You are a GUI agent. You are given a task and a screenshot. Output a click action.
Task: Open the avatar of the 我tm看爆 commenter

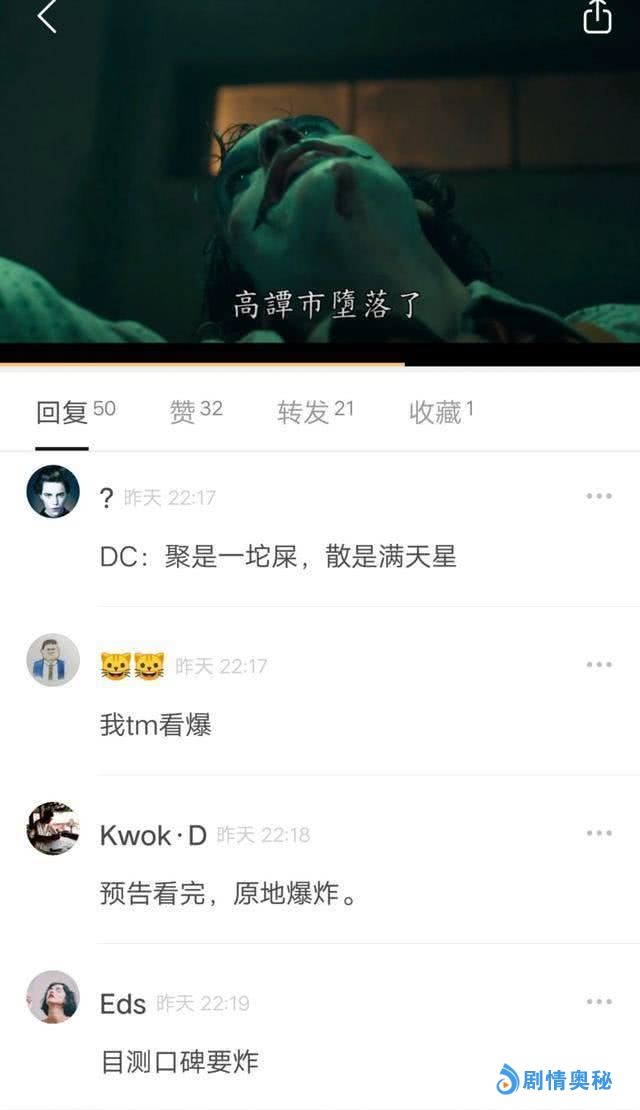coord(53,660)
